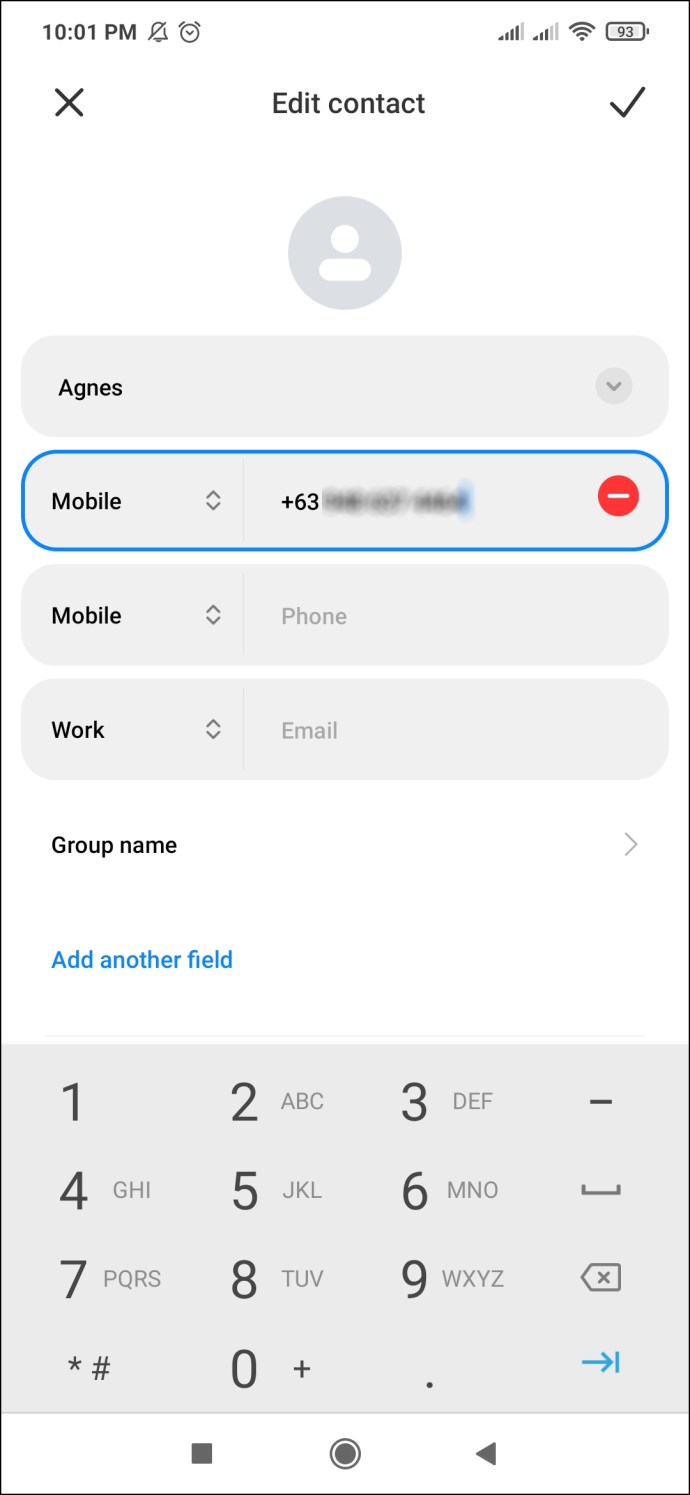
Task: Add another field
Action: (x=142, y=960)
